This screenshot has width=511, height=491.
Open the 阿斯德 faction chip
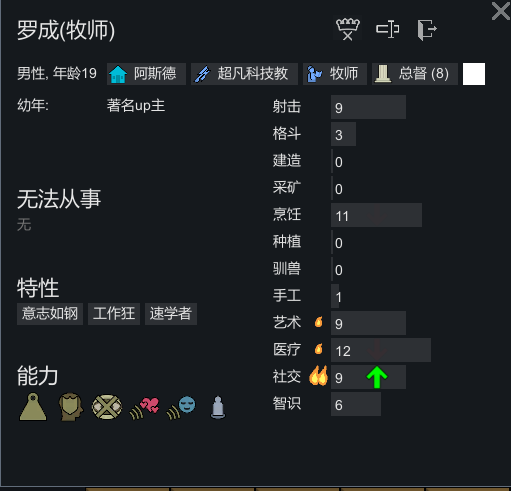coord(146,74)
